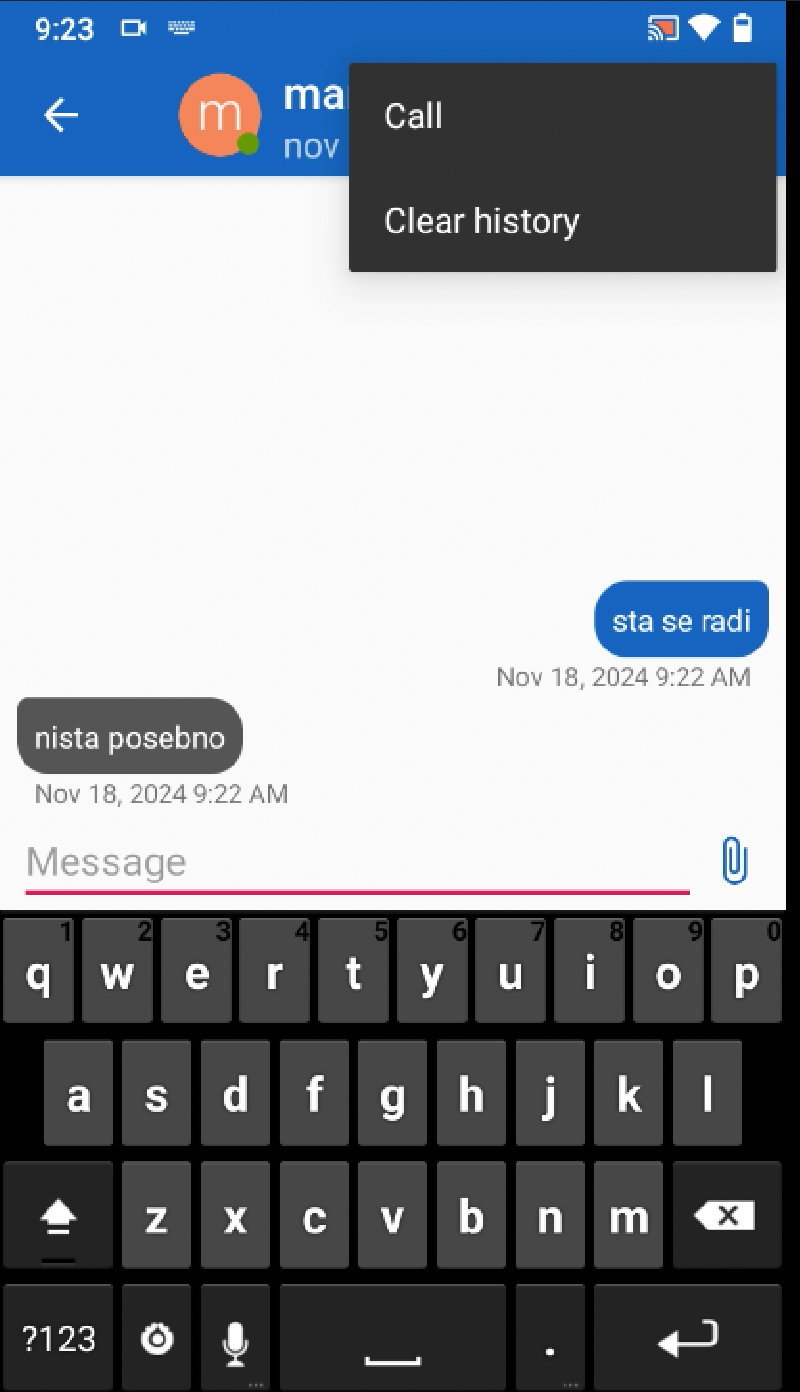Choose Clear history in the menu

click(562, 220)
